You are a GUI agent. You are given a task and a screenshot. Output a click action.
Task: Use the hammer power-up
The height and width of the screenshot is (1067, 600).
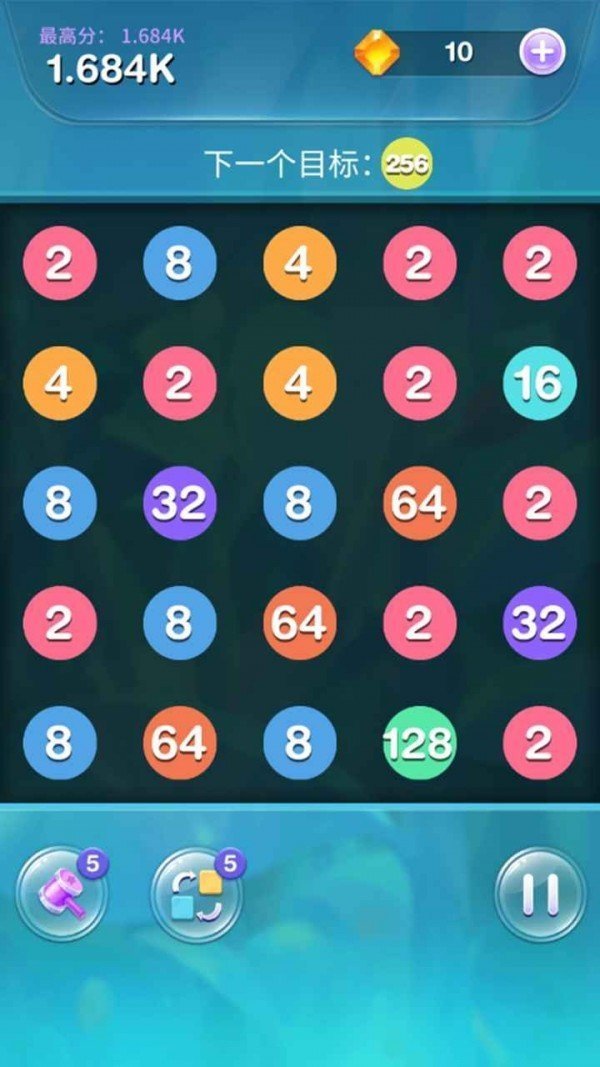pyautogui.click(x=60, y=893)
